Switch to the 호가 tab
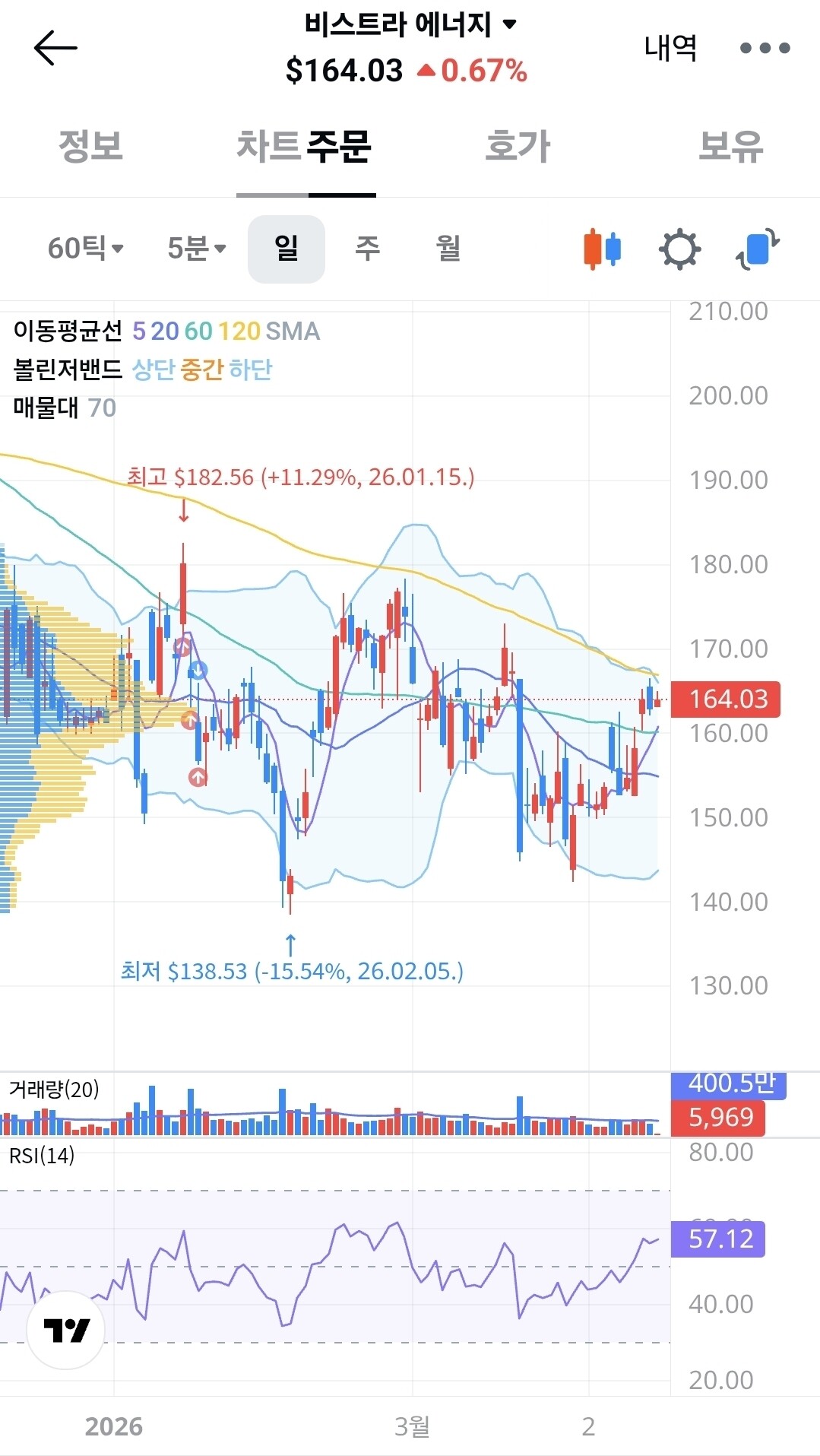The height and width of the screenshot is (1456, 820). pyautogui.click(x=518, y=146)
